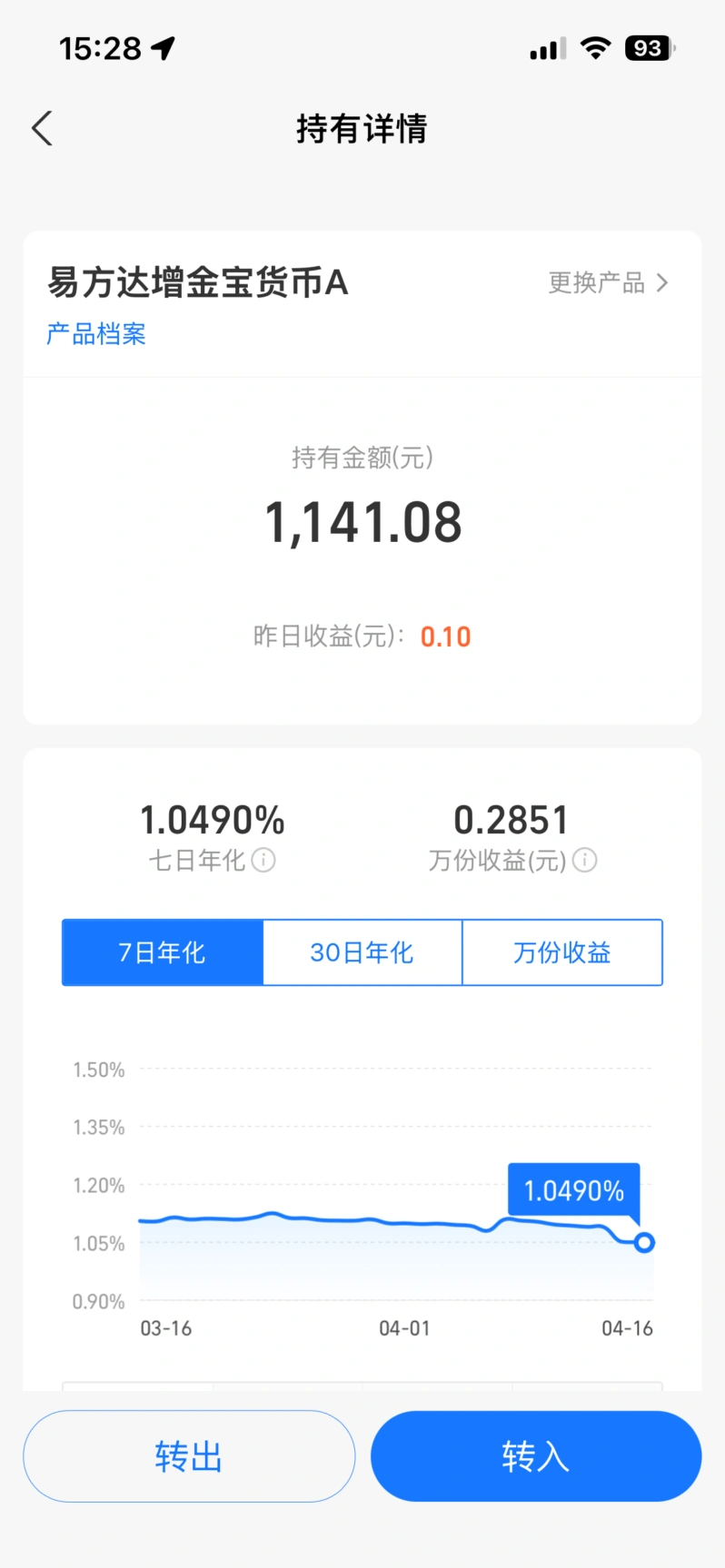The image size is (725, 1568).
Task: Tap the location arrow in the status bar
Action: [x=162, y=48]
